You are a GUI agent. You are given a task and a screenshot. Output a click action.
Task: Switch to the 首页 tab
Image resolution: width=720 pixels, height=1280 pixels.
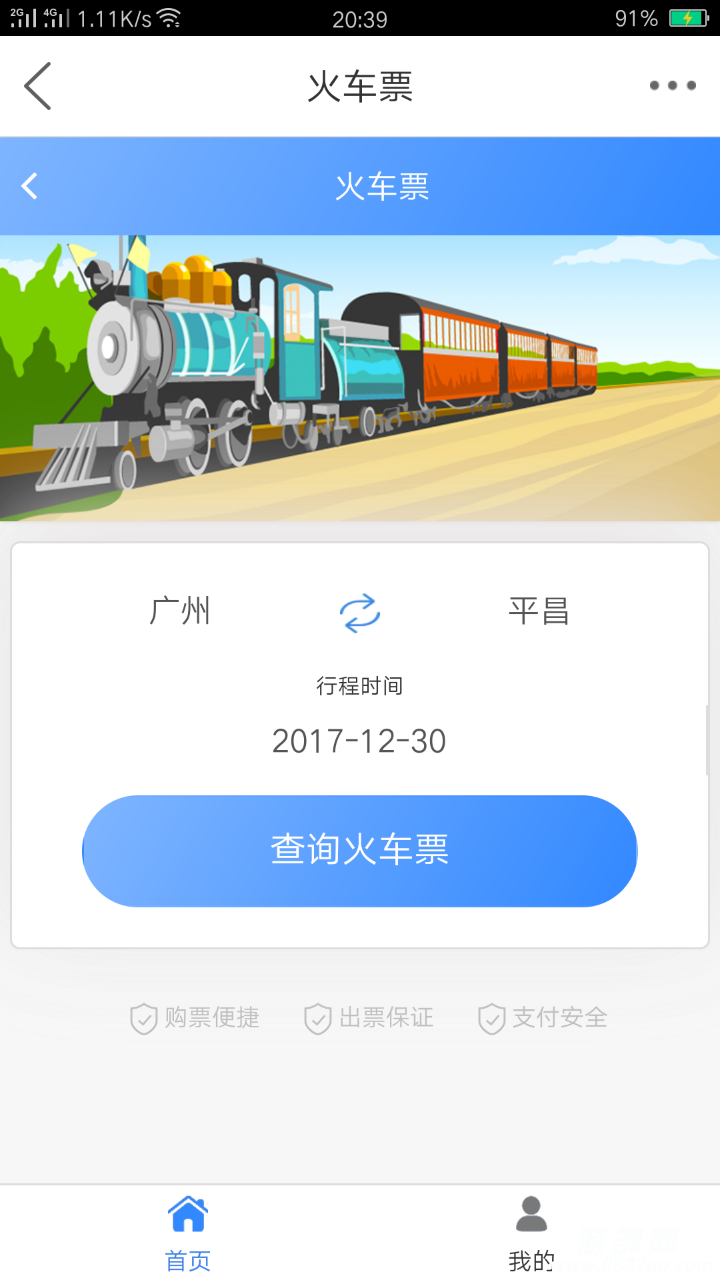coord(188,1234)
